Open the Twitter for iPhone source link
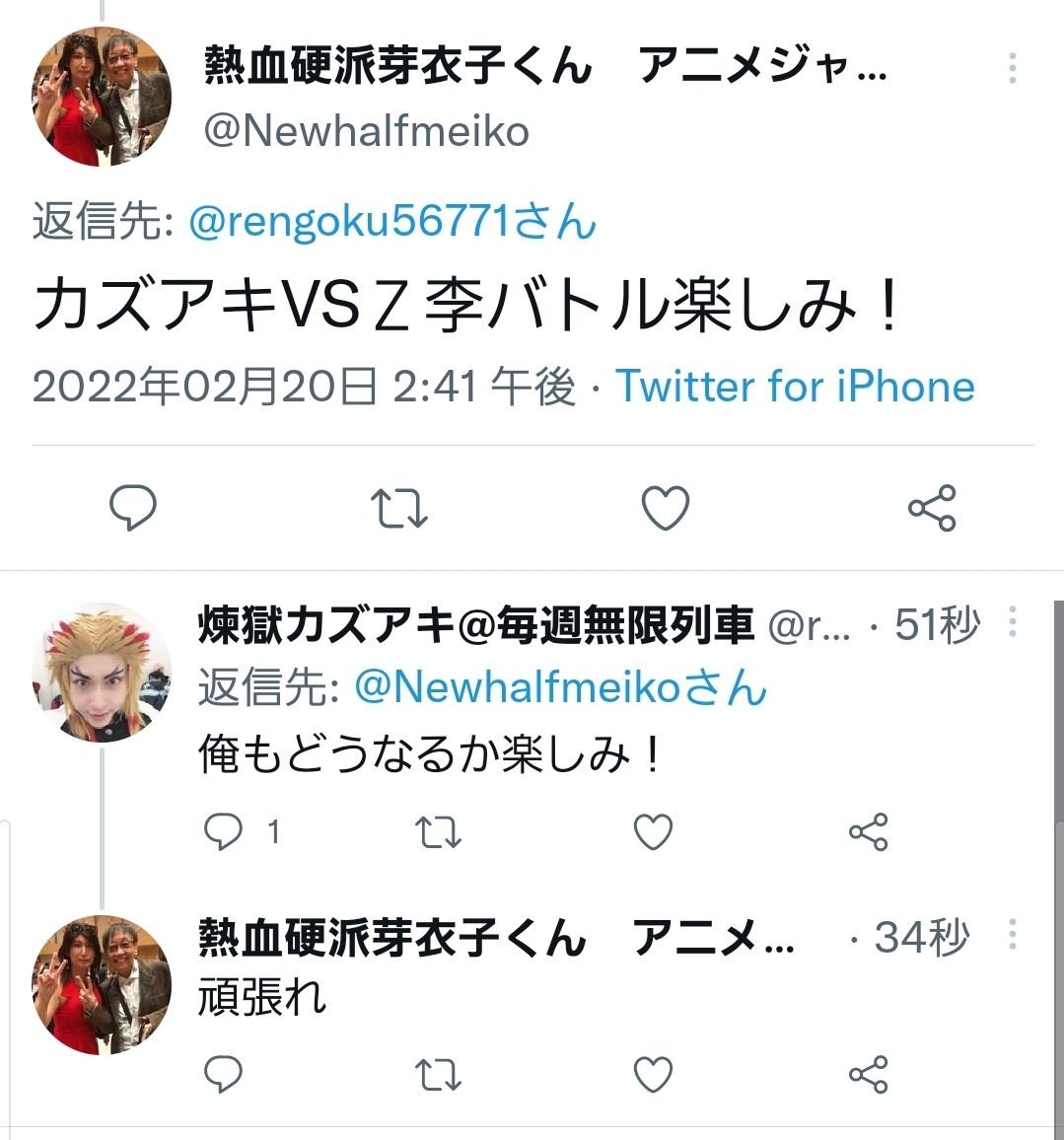The height and width of the screenshot is (1140, 1064). (795, 387)
